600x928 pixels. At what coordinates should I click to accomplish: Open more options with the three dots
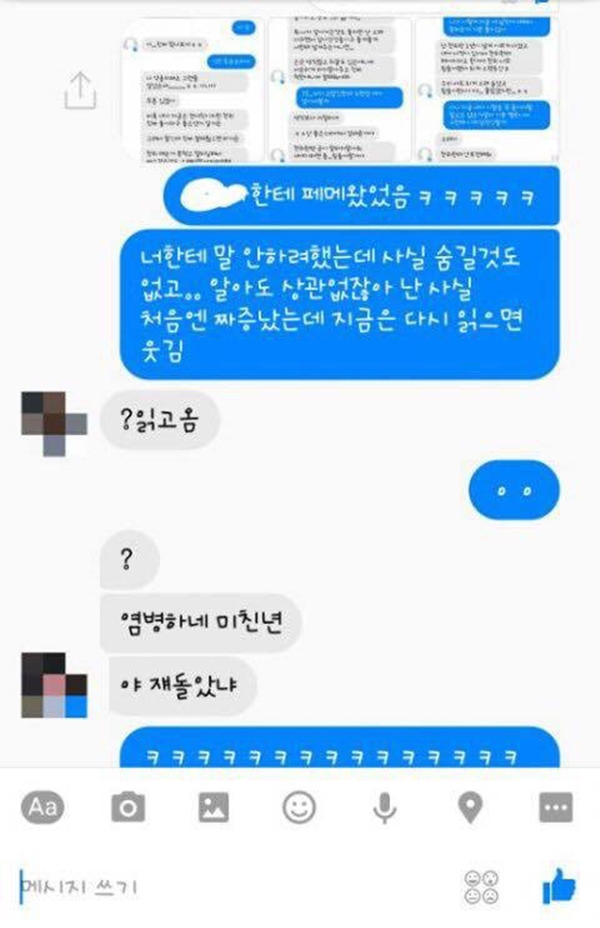click(555, 806)
